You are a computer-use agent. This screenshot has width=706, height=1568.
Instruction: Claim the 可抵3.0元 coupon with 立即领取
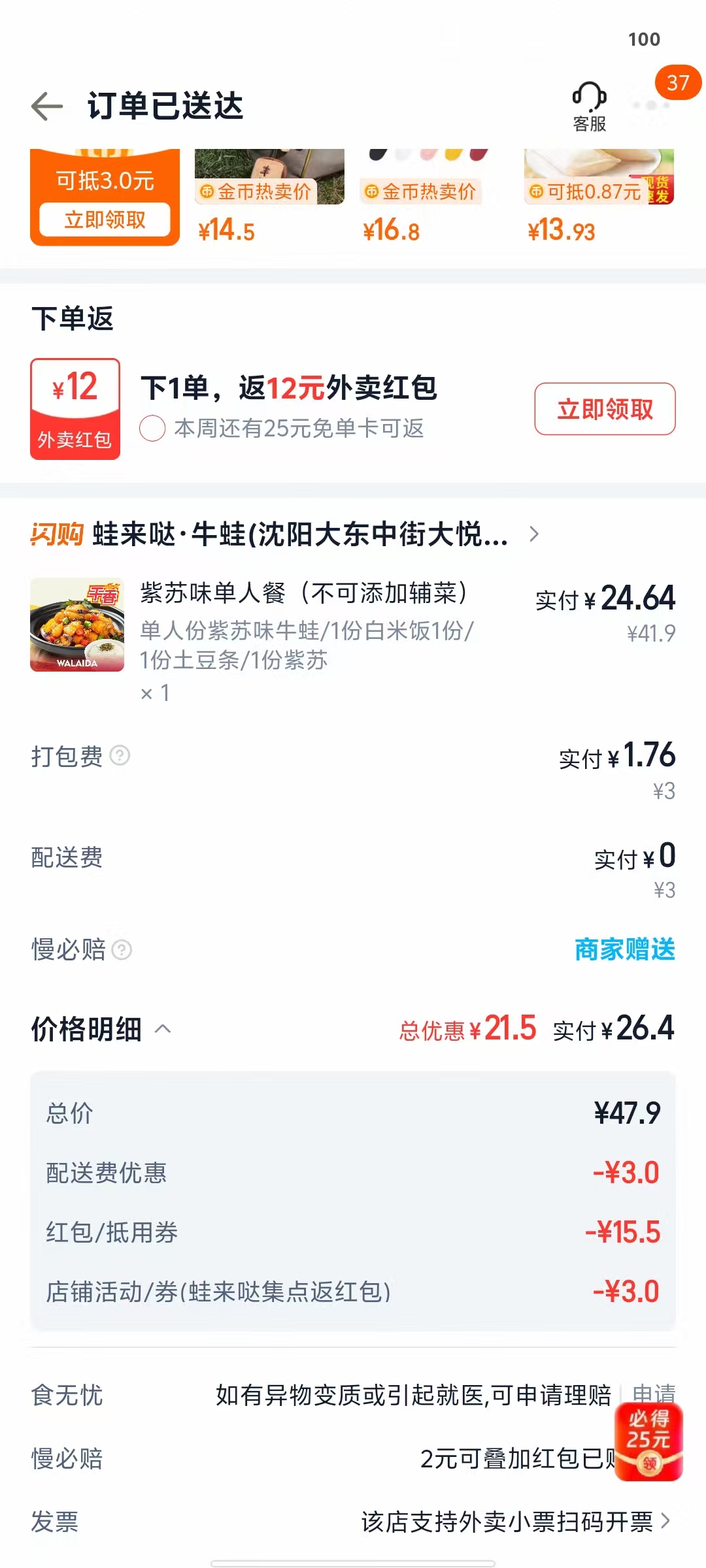(x=105, y=220)
